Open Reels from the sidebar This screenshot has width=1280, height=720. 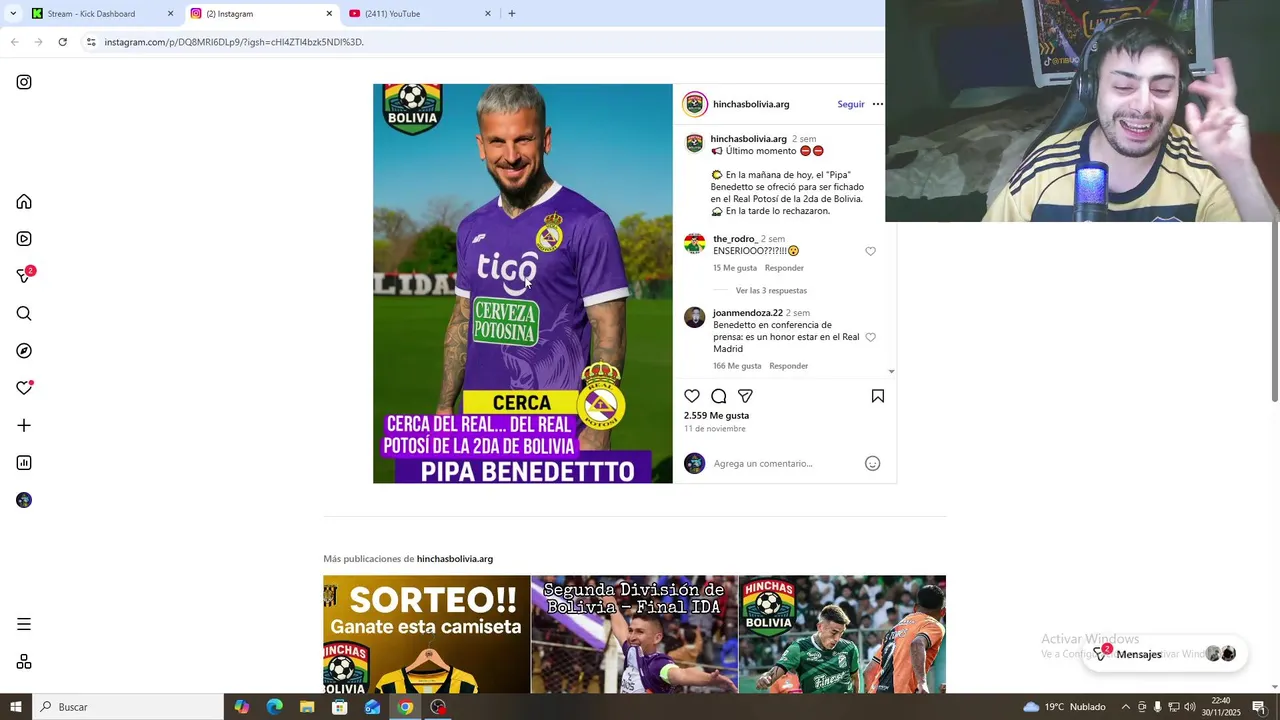(24, 239)
